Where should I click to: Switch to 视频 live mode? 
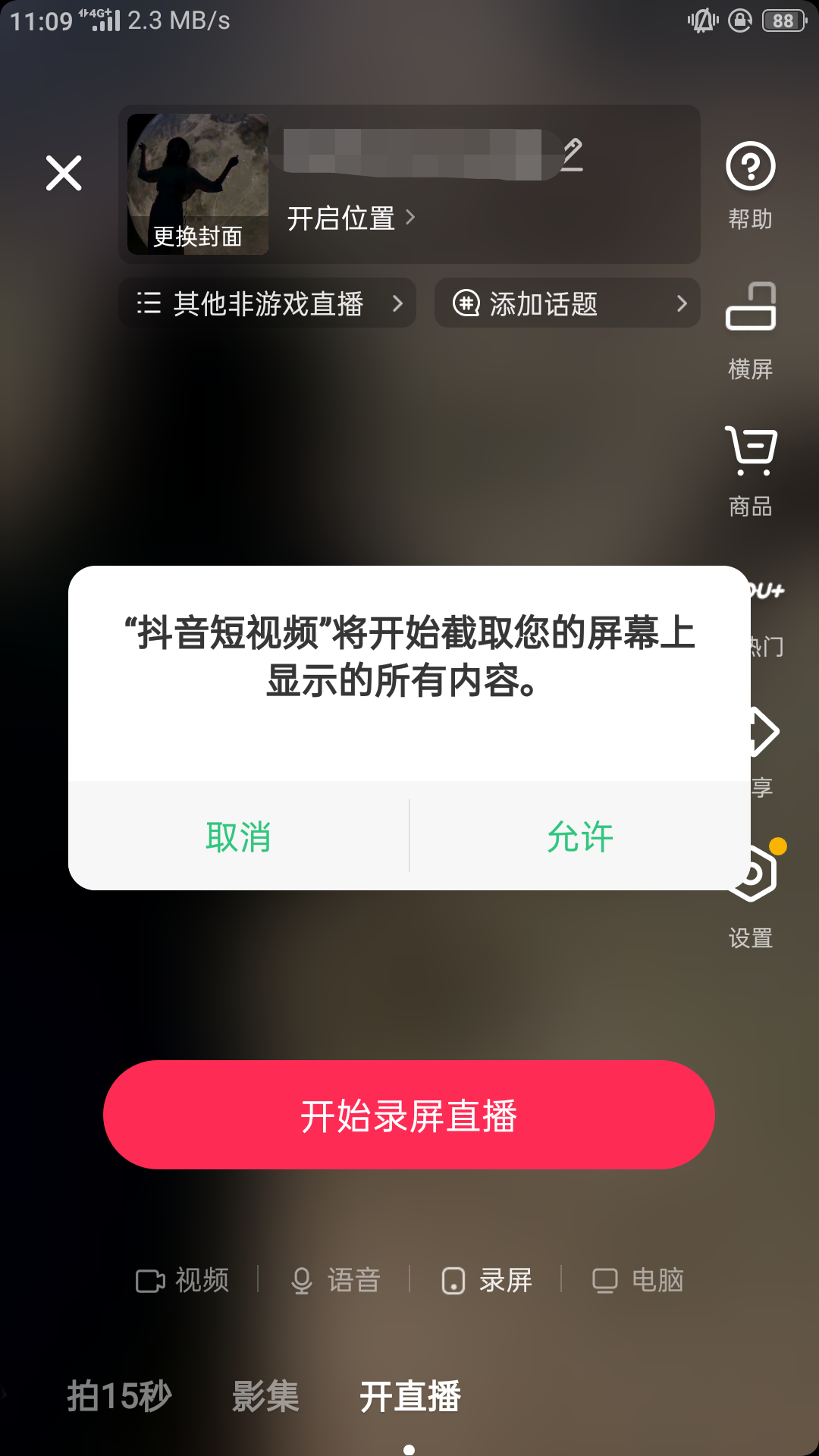coord(183,1280)
